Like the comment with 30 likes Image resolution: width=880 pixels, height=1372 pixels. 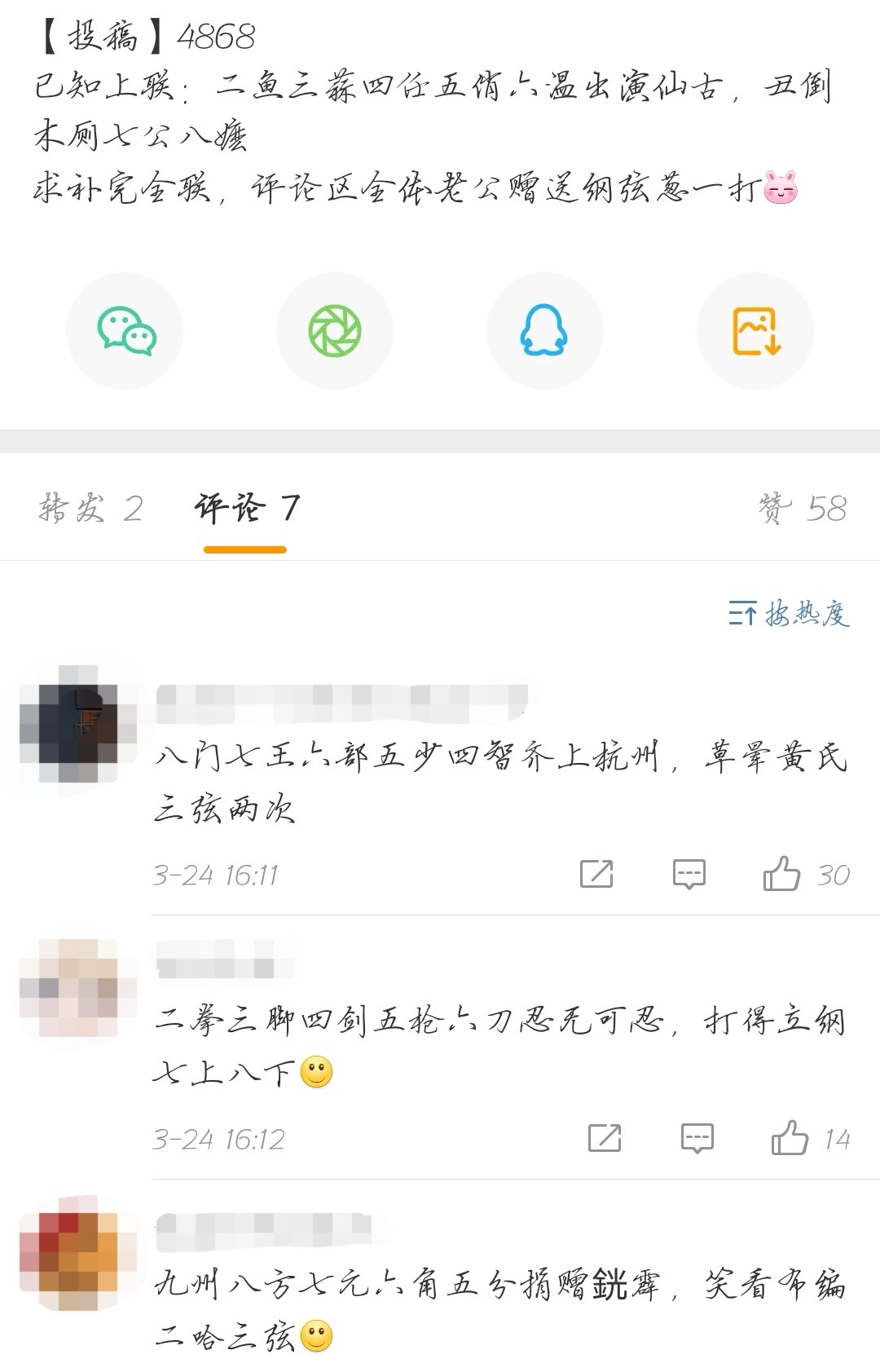(x=782, y=874)
